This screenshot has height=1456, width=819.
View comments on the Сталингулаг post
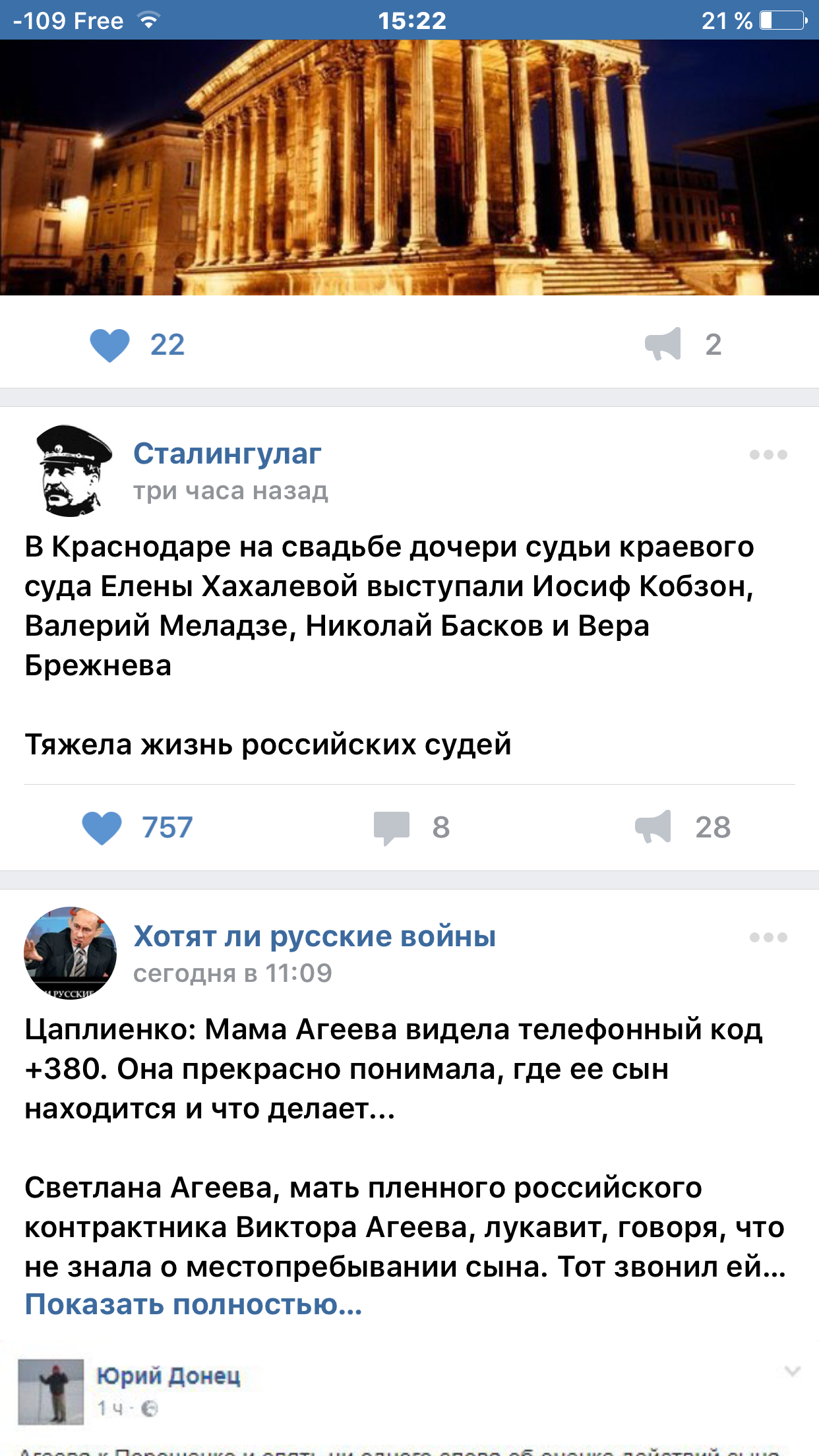(x=392, y=828)
